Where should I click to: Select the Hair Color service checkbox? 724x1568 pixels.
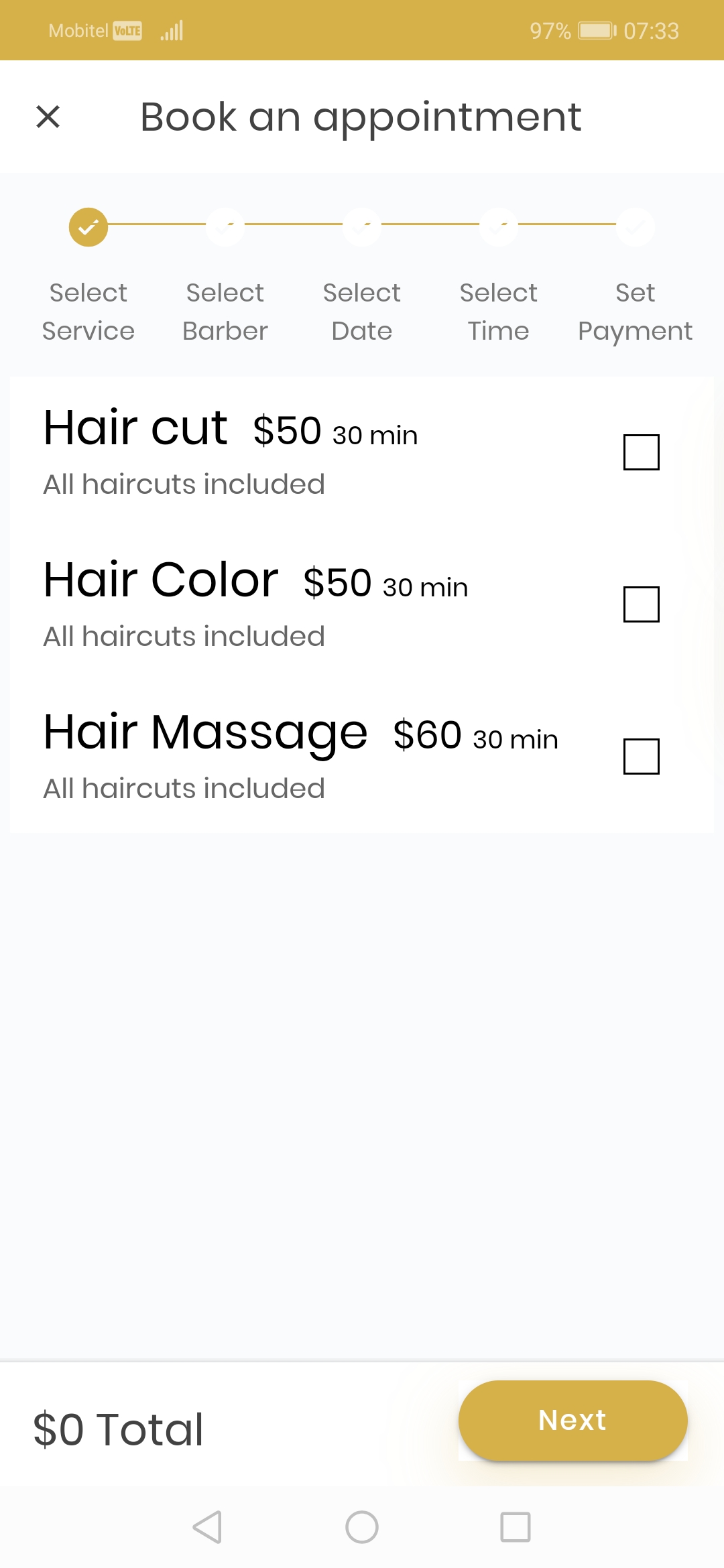[x=641, y=604]
